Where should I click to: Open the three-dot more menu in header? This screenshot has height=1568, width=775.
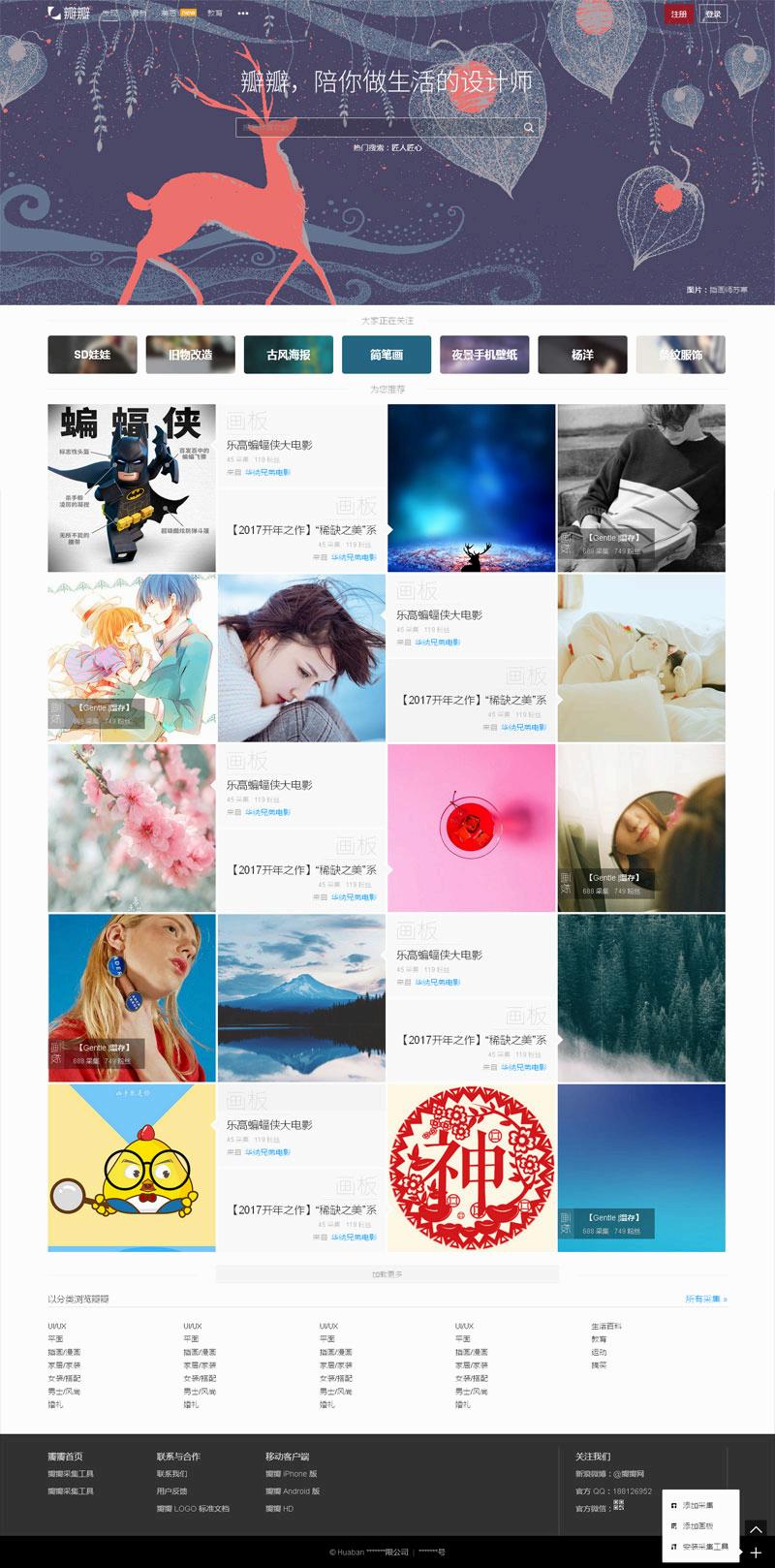[242, 14]
